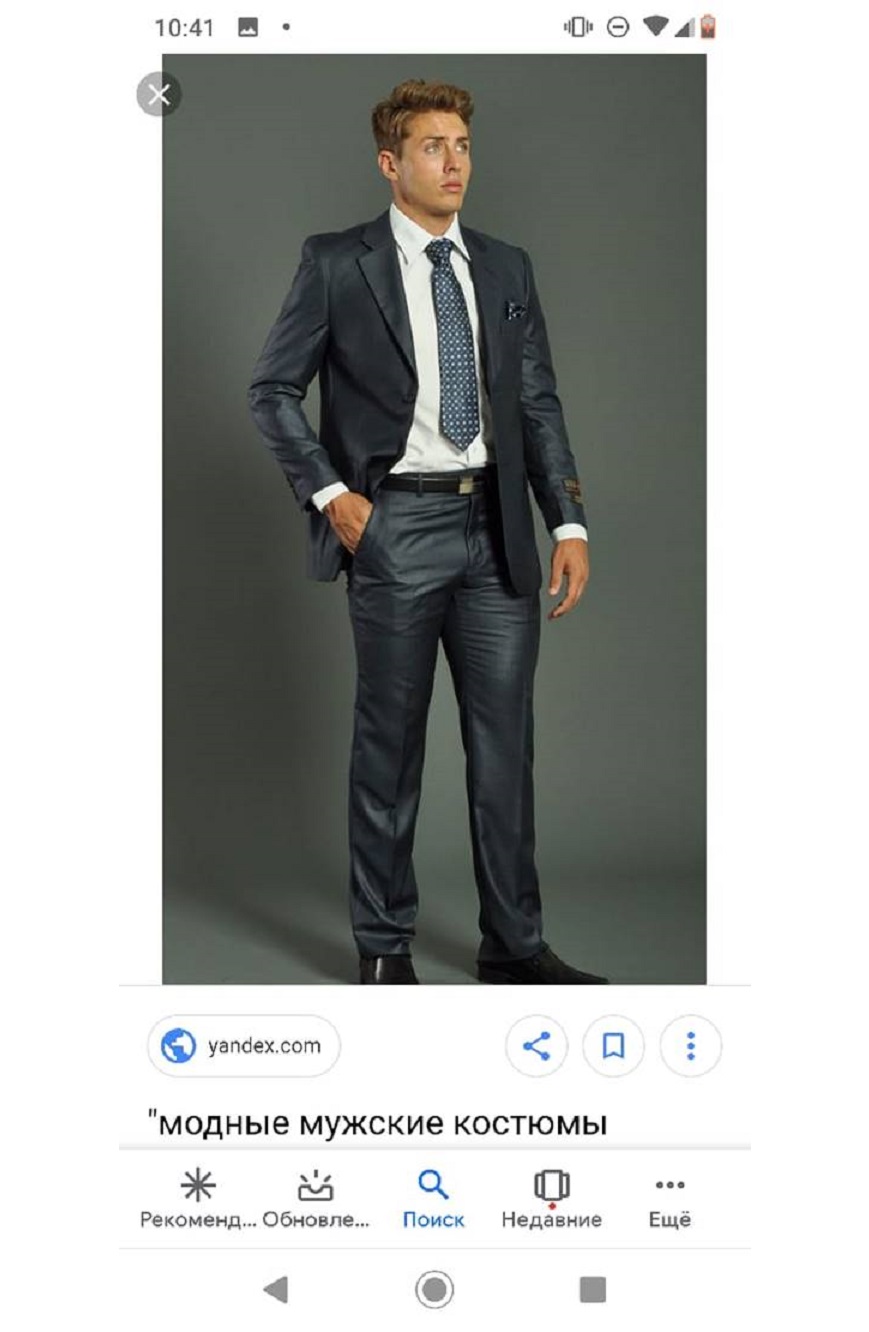Go to the Недавние tab
869x1332 pixels.
551,1198
